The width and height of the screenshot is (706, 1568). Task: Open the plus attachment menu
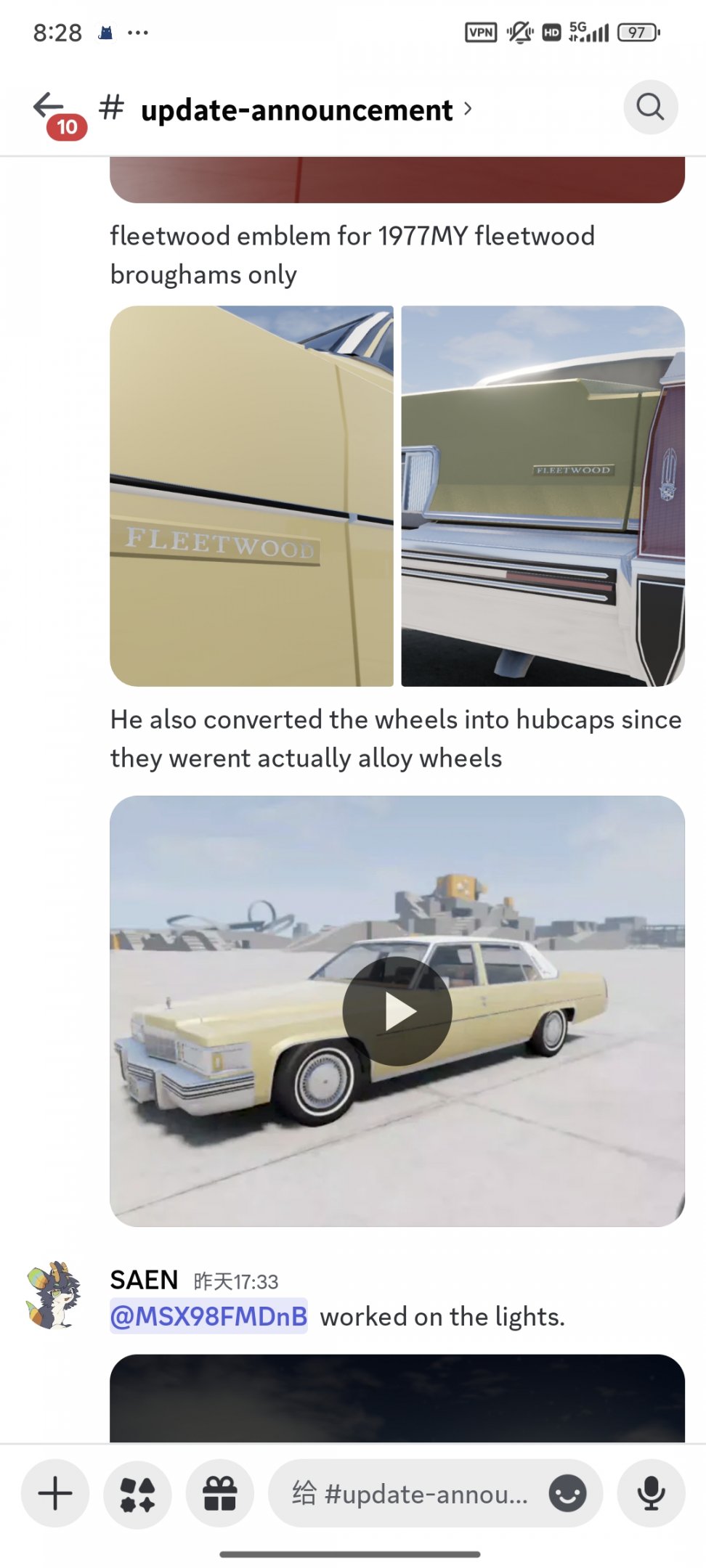click(x=55, y=1494)
